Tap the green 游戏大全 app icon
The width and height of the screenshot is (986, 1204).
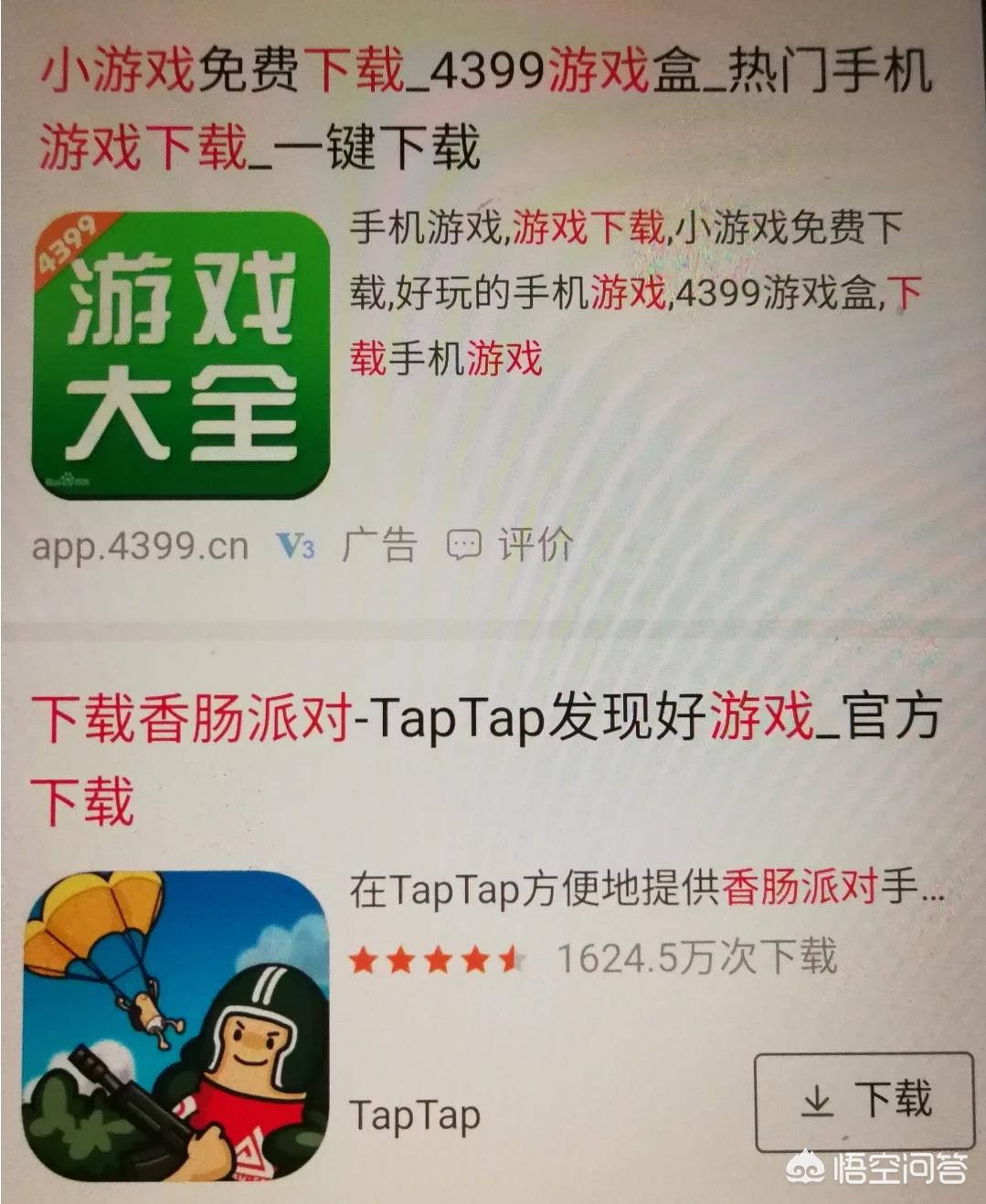180,356
